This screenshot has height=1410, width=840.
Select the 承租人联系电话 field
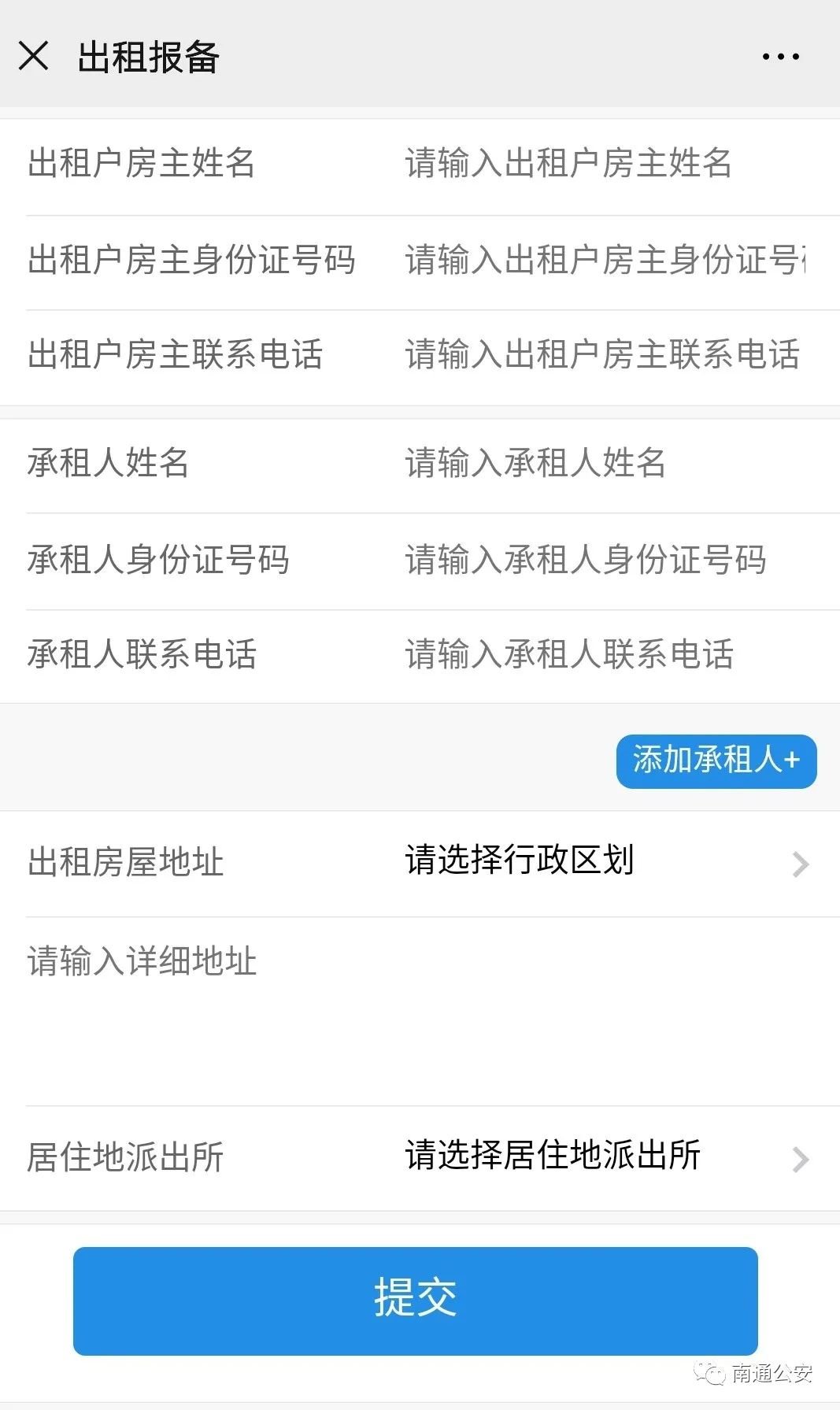click(x=606, y=655)
